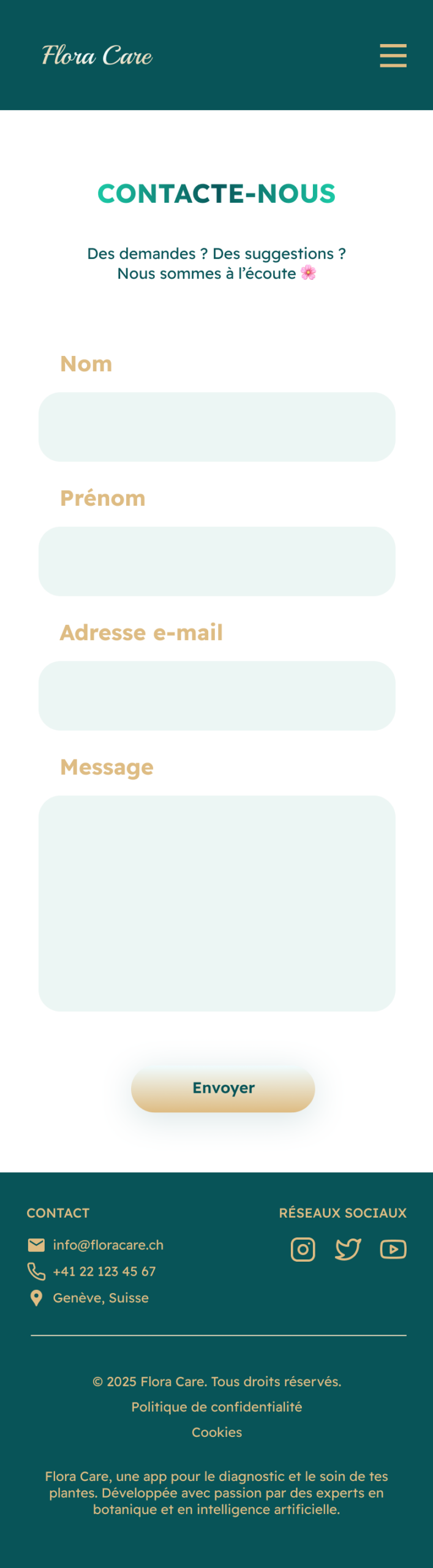Image resolution: width=433 pixels, height=1568 pixels.
Task: Open the Instagram profile
Action: coord(303,1249)
